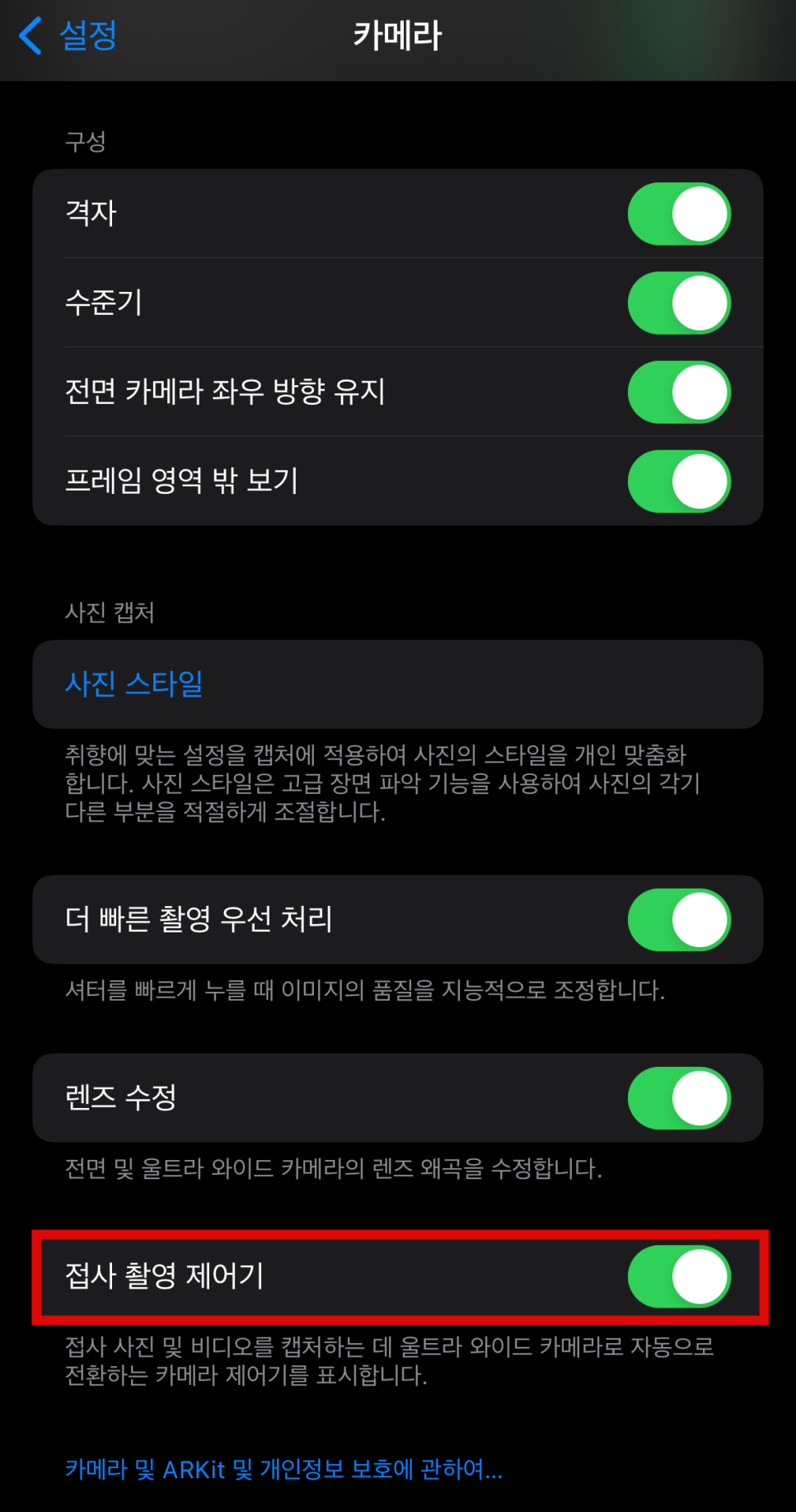The height and width of the screenshot is (1512, 796).
Task: Open 사진 스타일 settings
Action: coord(398,684)
